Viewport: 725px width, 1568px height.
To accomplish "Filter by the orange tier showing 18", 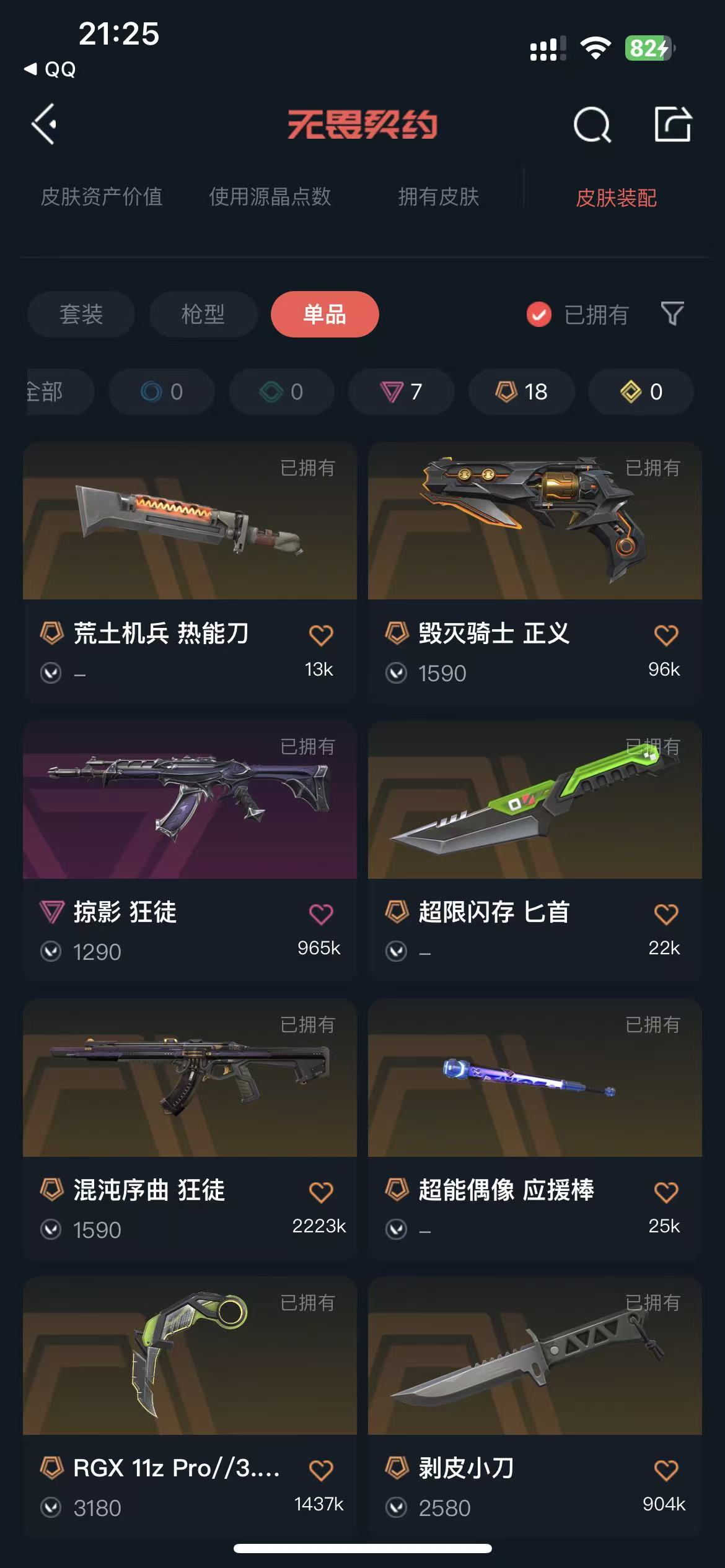I will [x=522, y=391].
